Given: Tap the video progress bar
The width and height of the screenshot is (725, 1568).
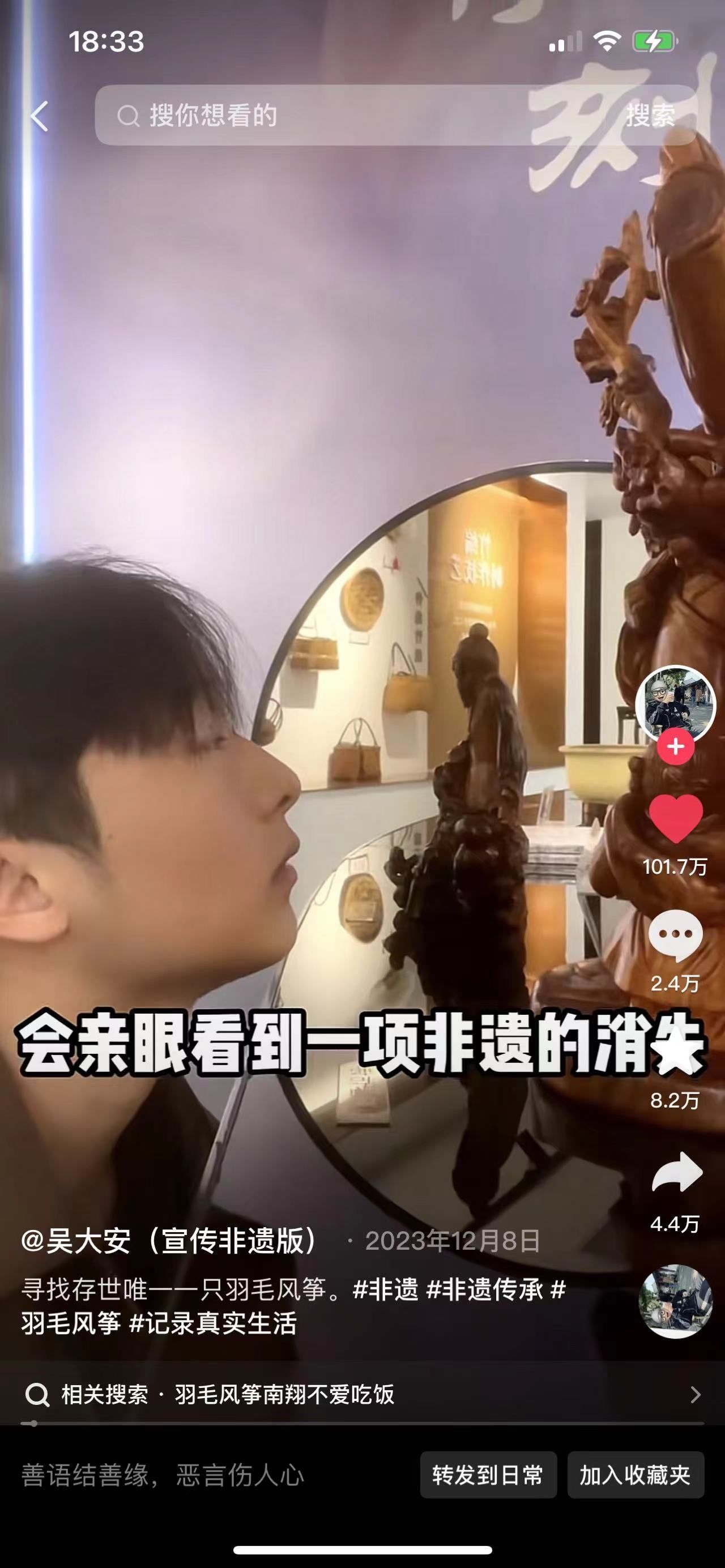Looking at the screenshot, I should click(x=362, y=1423).
